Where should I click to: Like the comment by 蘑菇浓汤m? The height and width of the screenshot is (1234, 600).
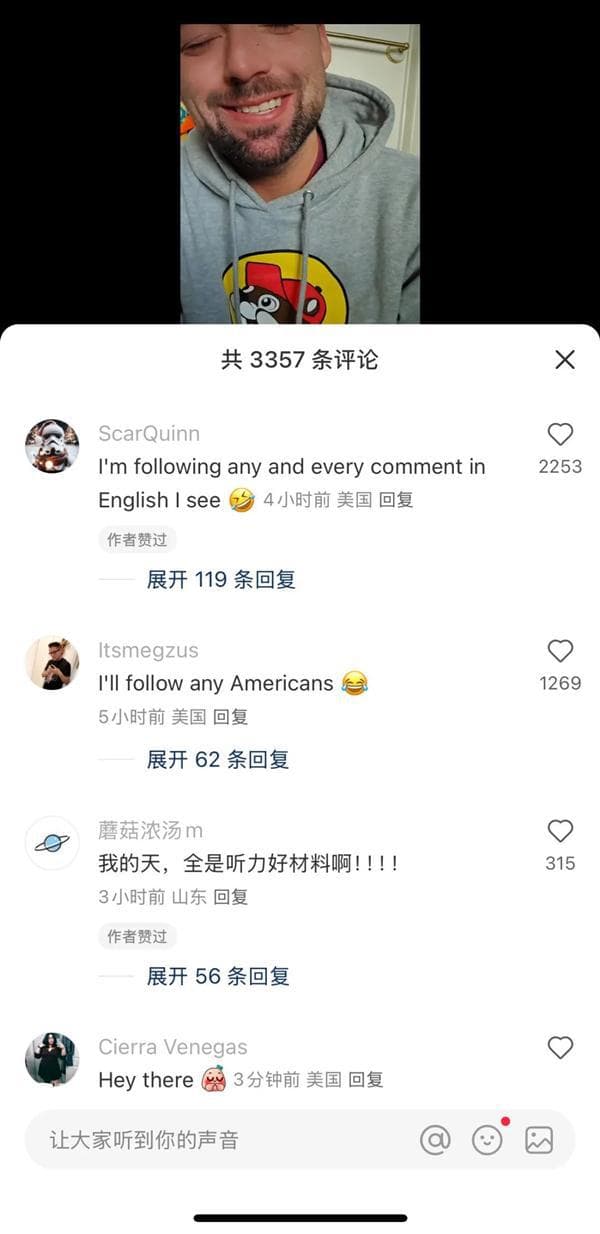[560, 831]
